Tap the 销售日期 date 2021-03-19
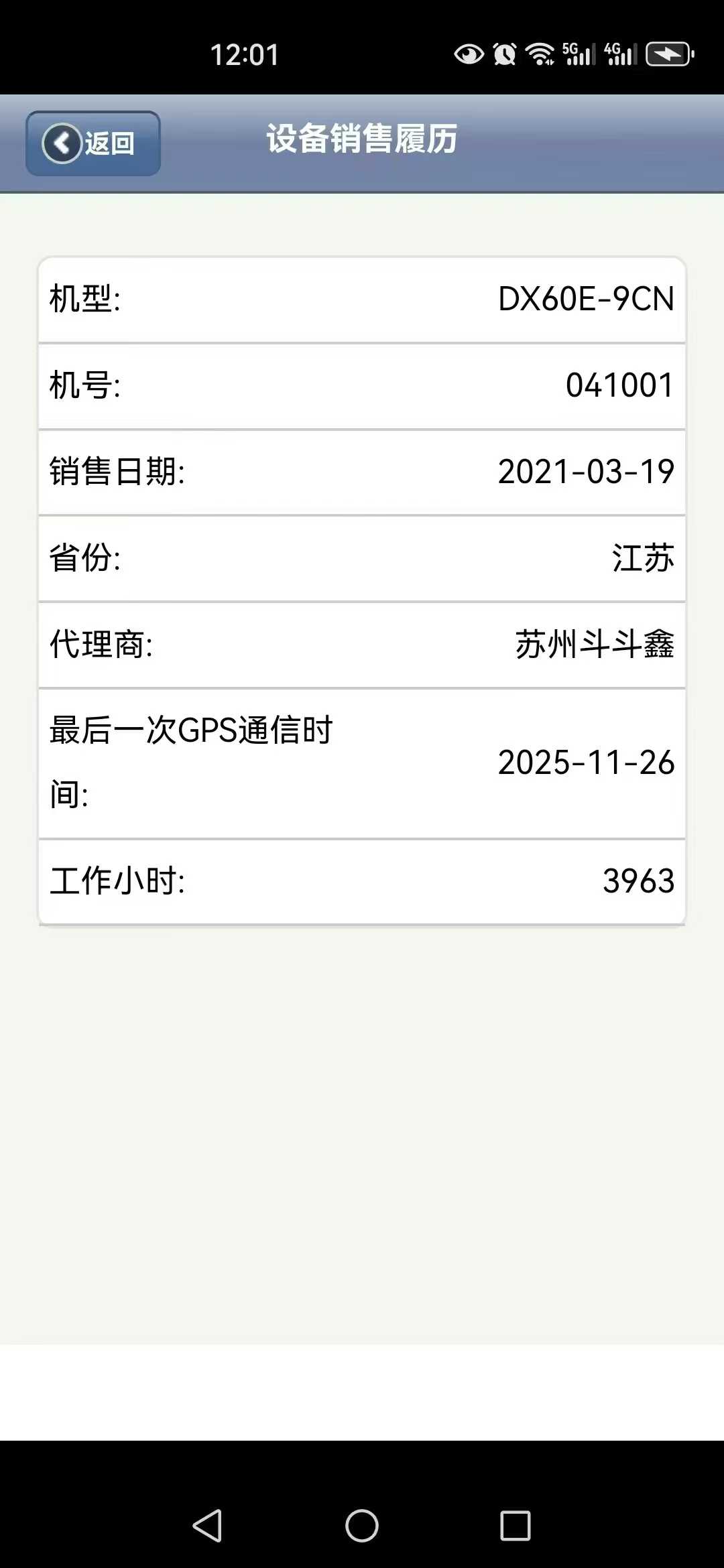Screen dimensions: 724x1568 (587, 472)
